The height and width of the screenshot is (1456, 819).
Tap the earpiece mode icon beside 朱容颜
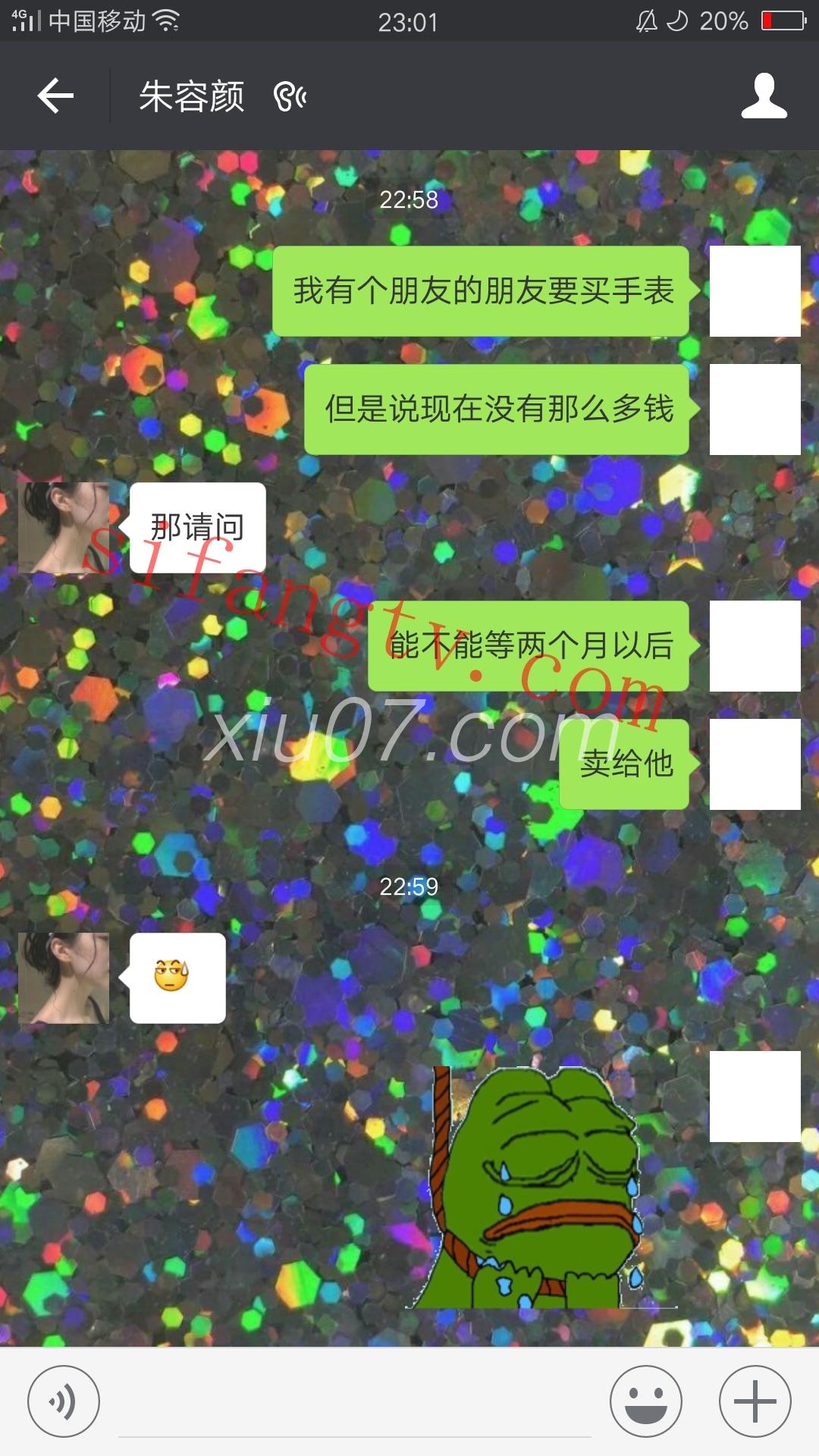tap(290, 97)
